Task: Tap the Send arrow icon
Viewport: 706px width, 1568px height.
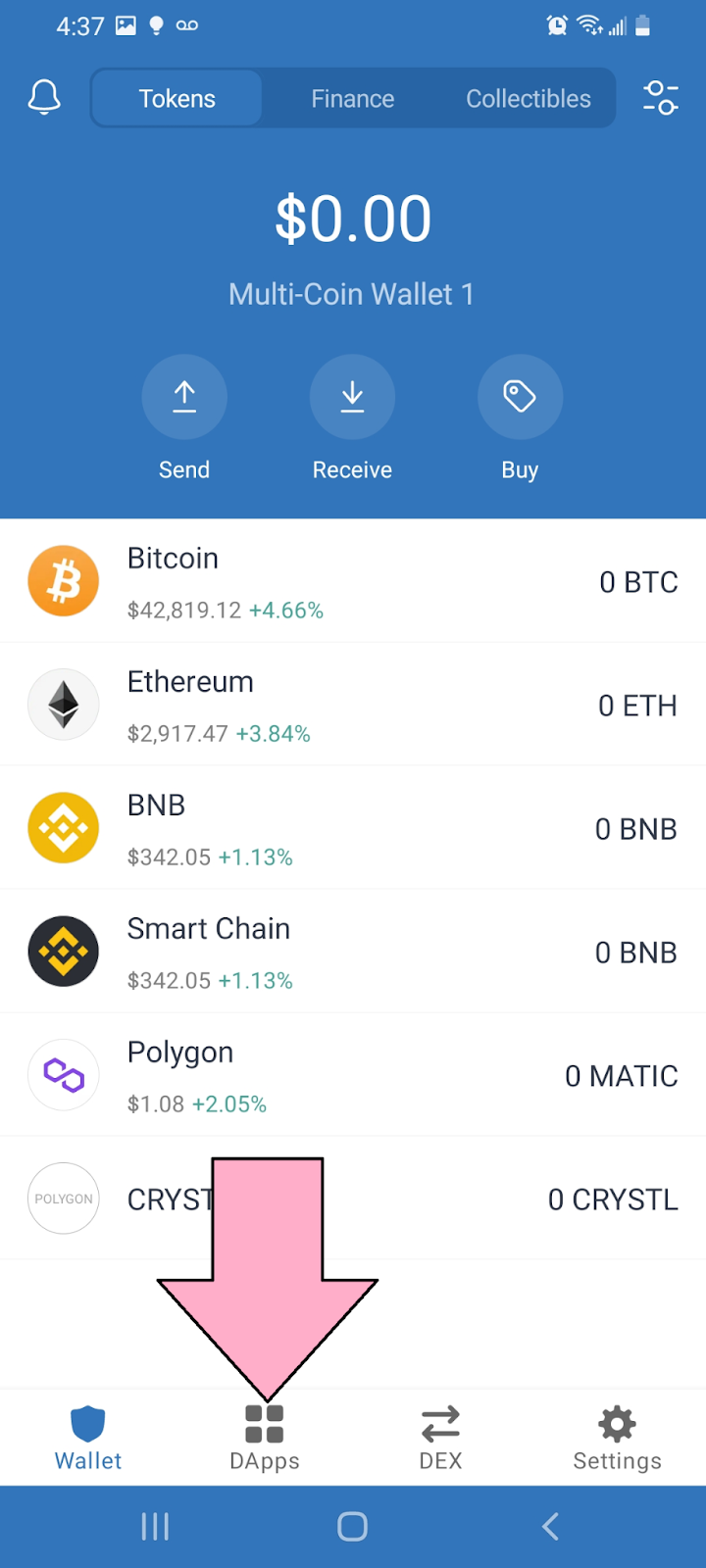Action: 184,397
